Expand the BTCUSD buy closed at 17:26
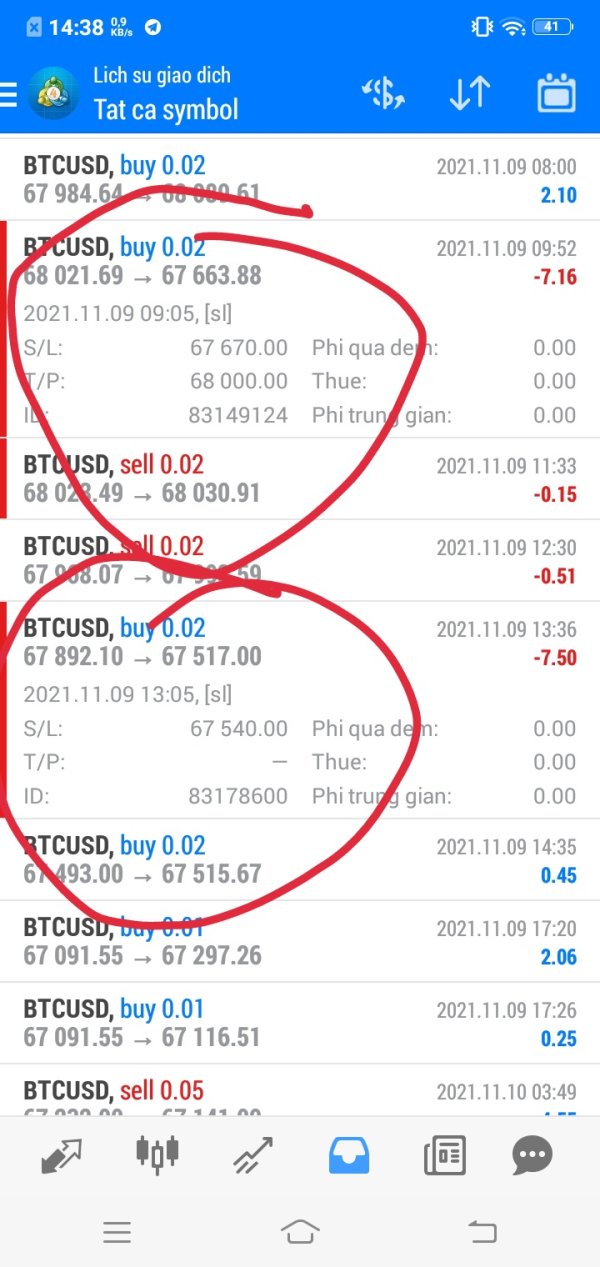The height and width of the screenshot is (1267, 600). point(300,1023)
